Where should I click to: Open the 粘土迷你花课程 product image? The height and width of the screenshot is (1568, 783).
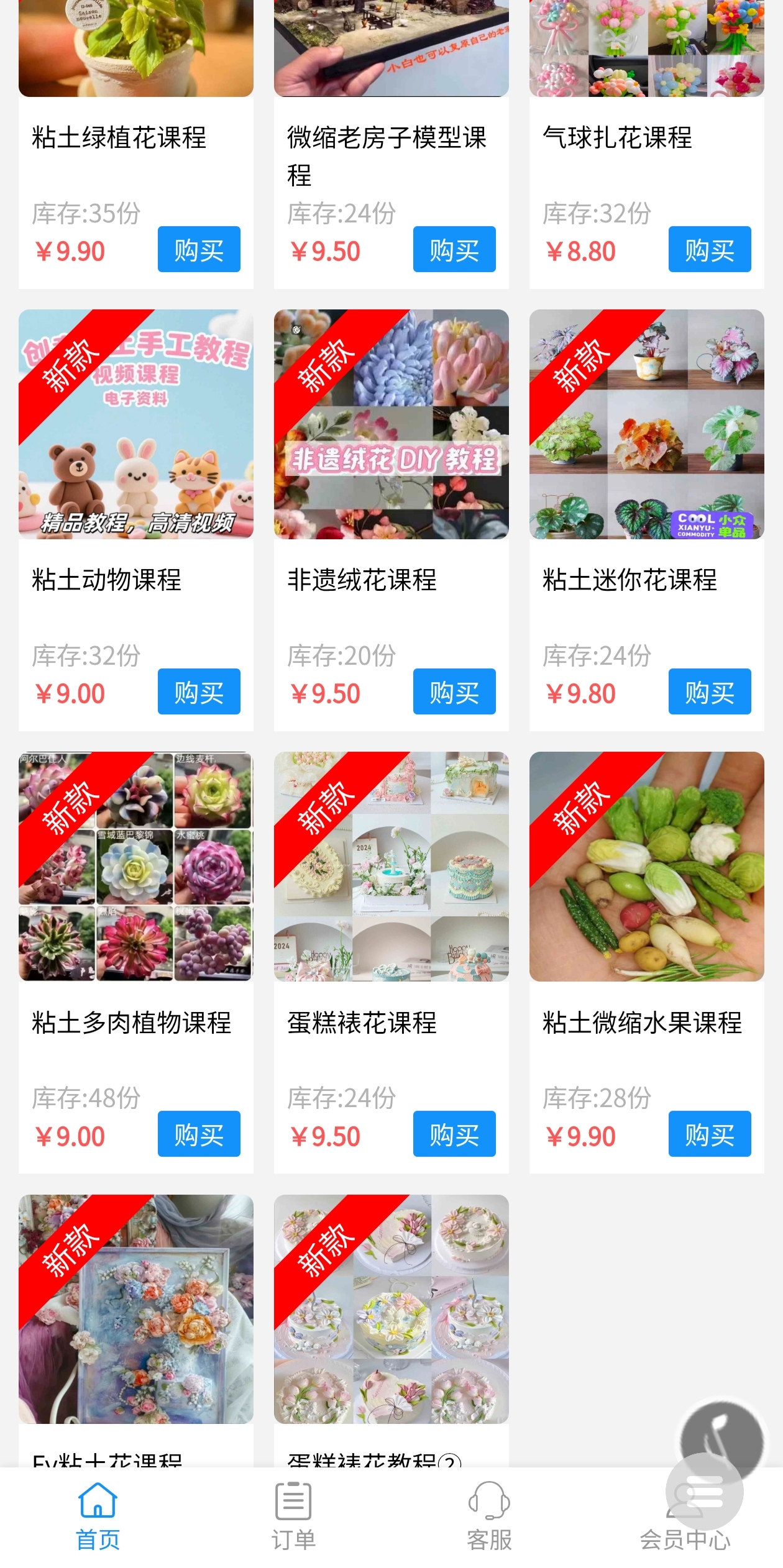[647, 424]
